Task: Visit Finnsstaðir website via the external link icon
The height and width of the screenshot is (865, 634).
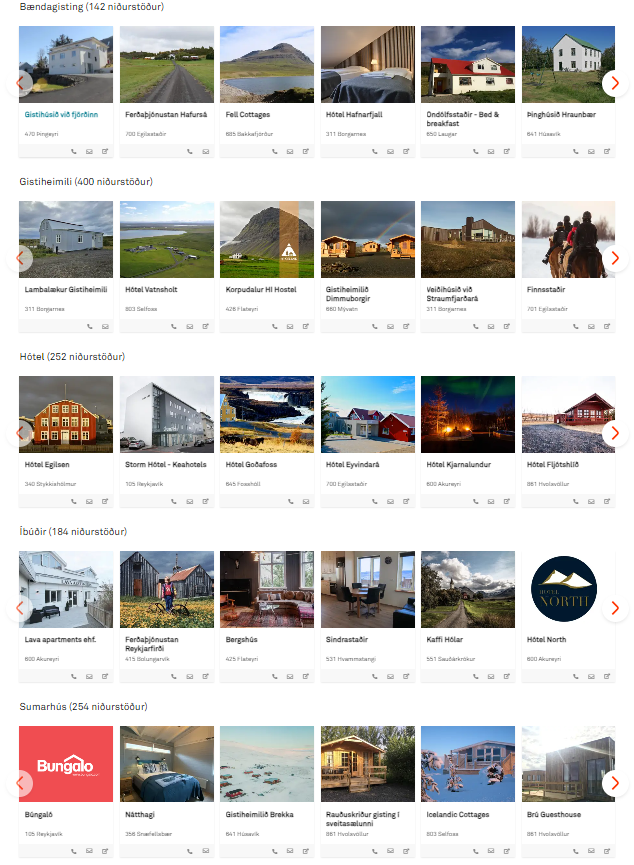Action: click(x=607, y=326)
